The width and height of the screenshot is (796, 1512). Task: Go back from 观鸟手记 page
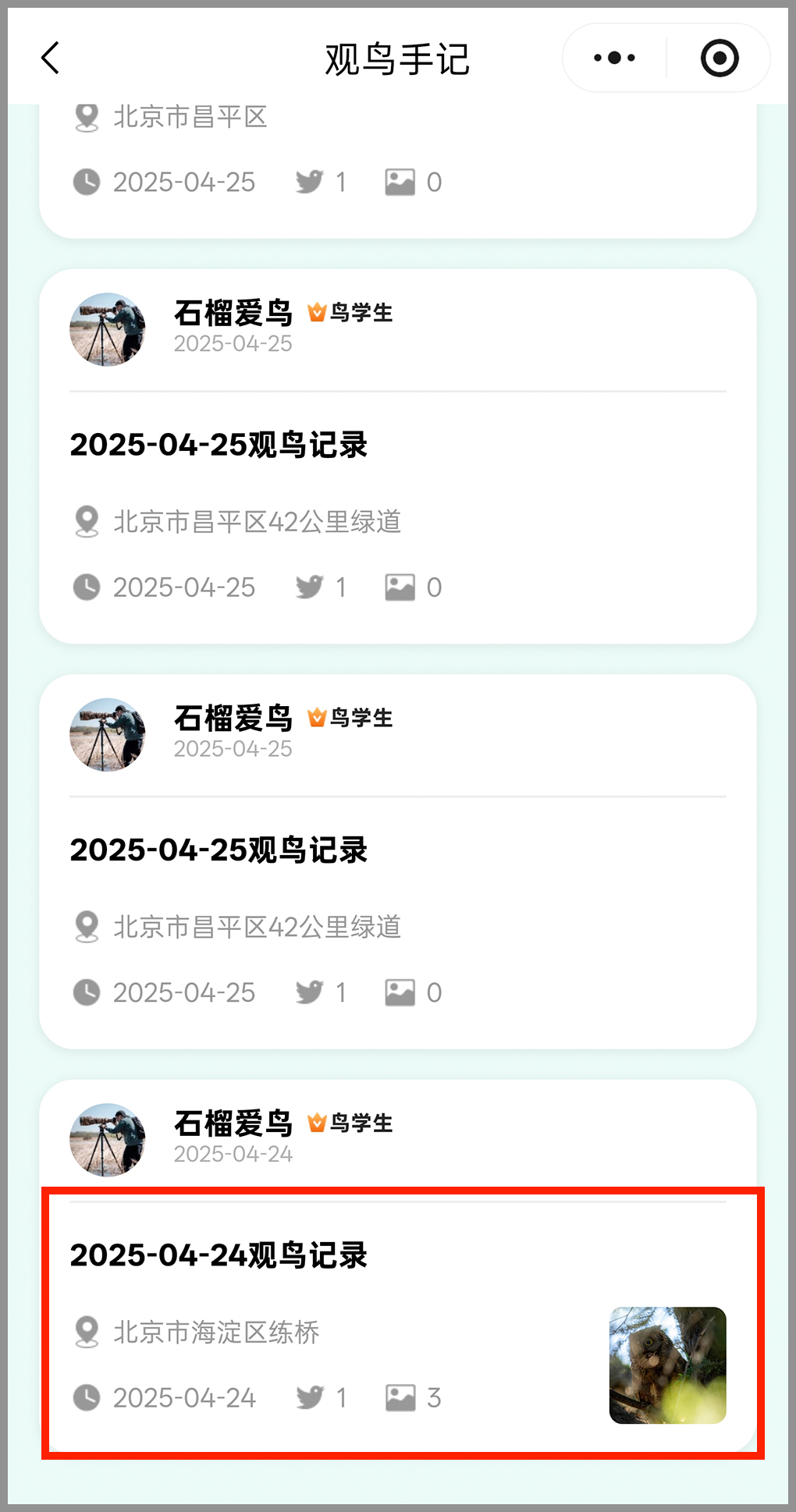click(51, 59)
